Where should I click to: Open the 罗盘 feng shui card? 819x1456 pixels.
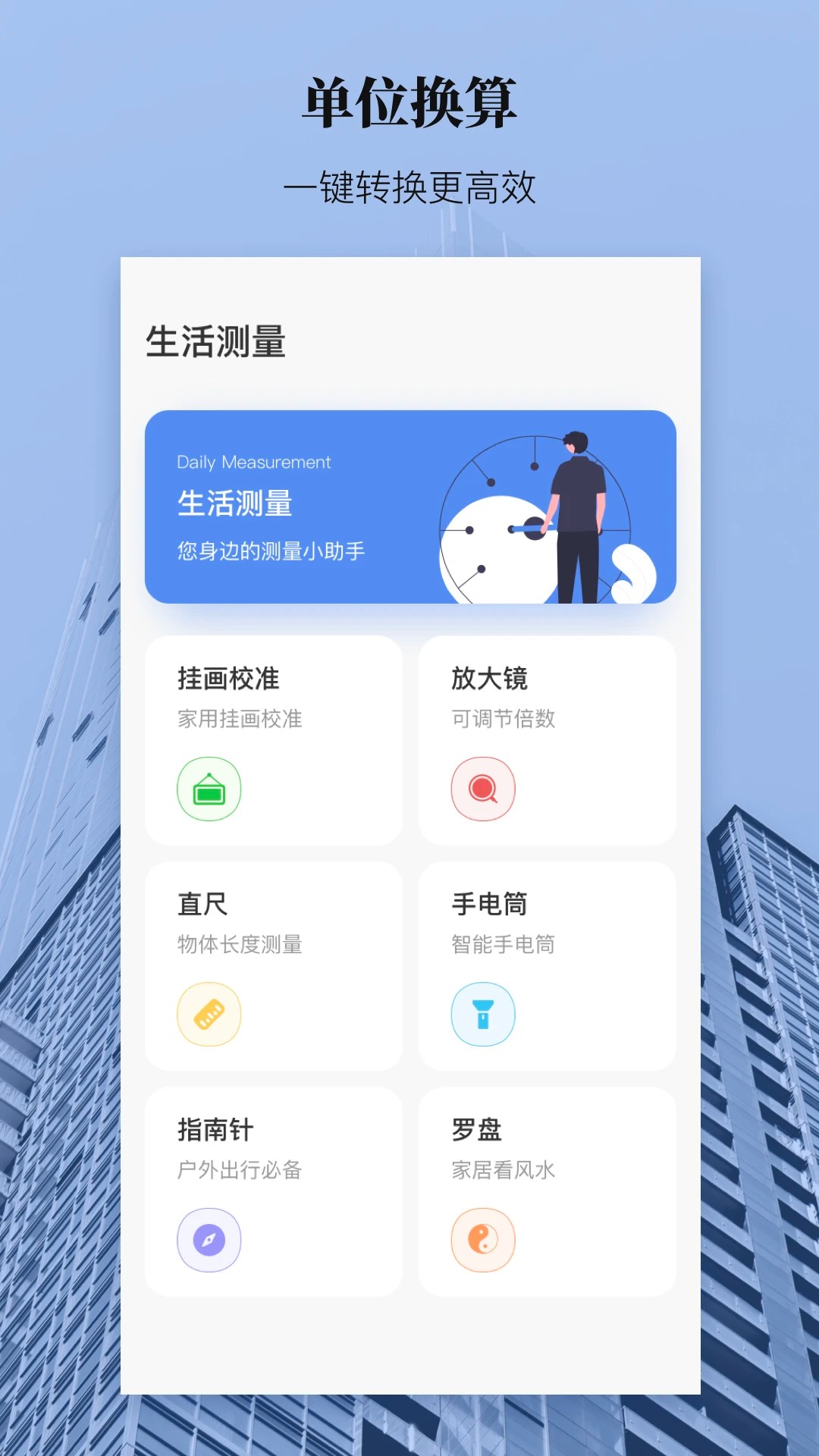(548, 1188)
